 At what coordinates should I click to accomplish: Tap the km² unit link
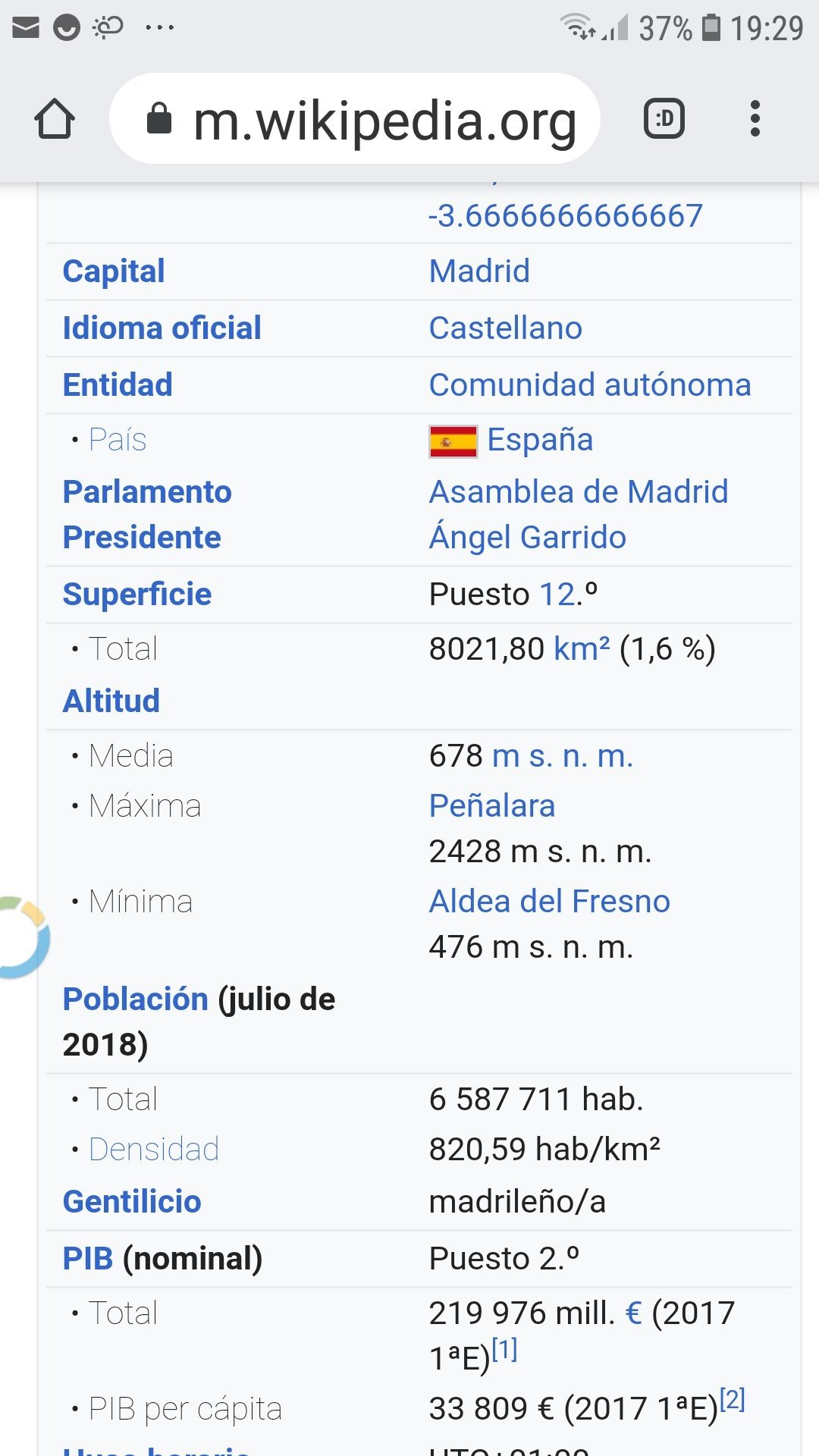(582, 649)
